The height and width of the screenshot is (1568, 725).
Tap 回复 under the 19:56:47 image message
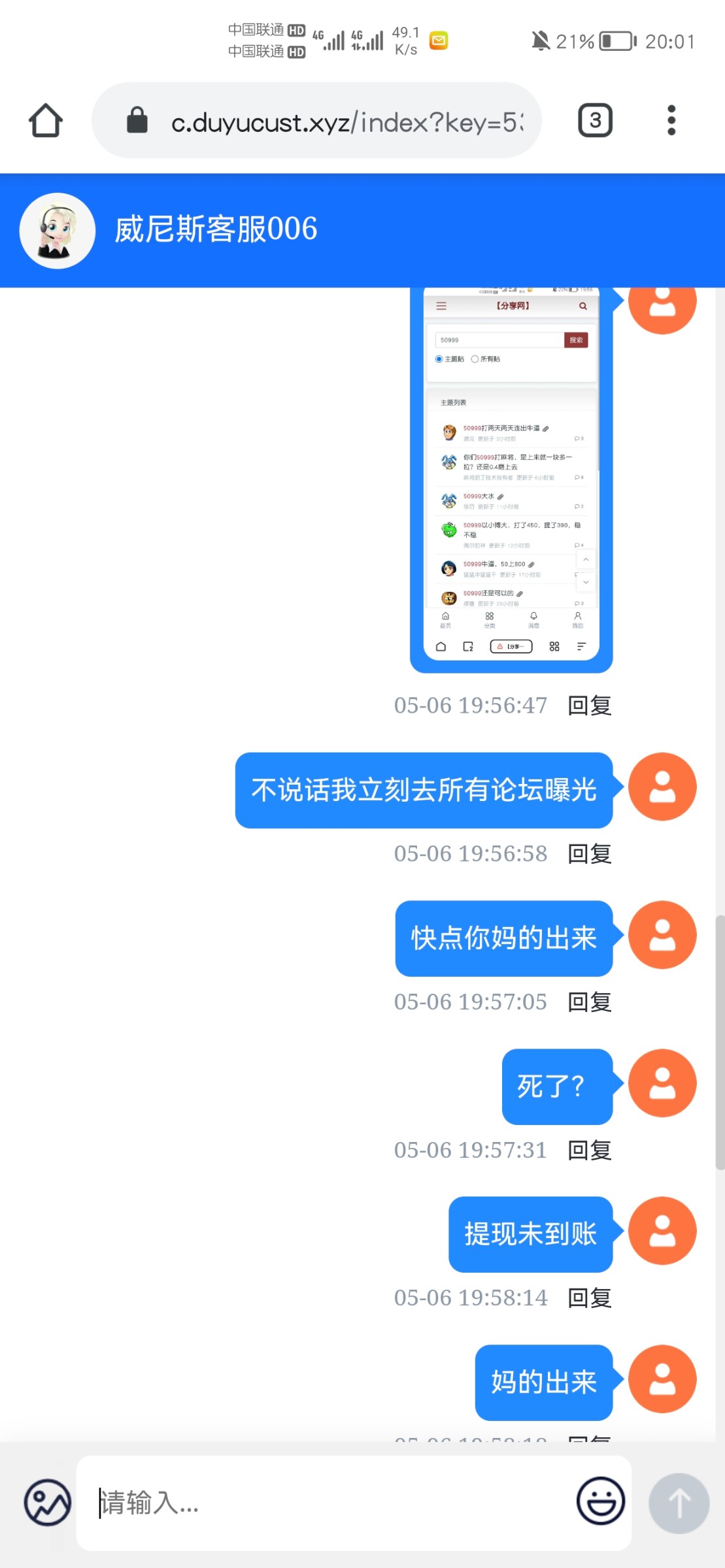589,706
